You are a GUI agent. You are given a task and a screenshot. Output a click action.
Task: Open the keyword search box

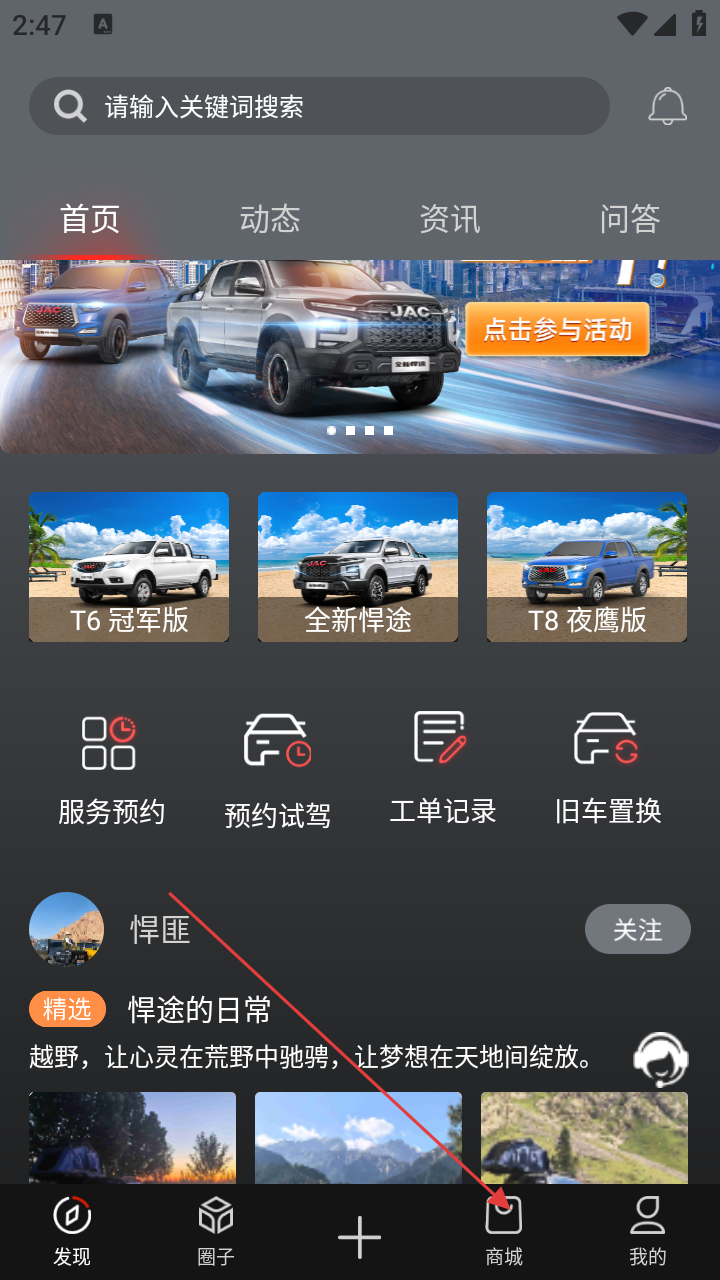click(318, 106)
